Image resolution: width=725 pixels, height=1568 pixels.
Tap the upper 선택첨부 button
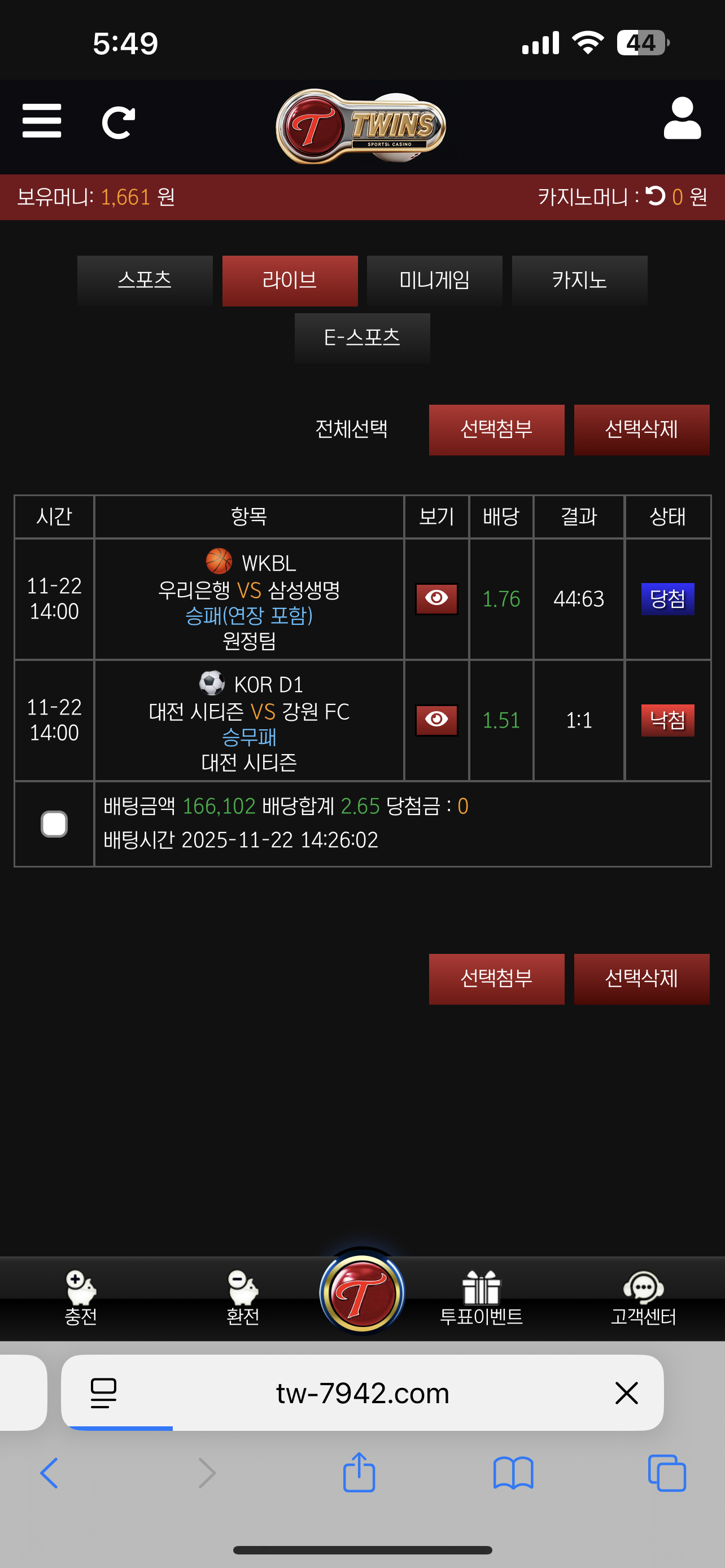coord(496,430)
